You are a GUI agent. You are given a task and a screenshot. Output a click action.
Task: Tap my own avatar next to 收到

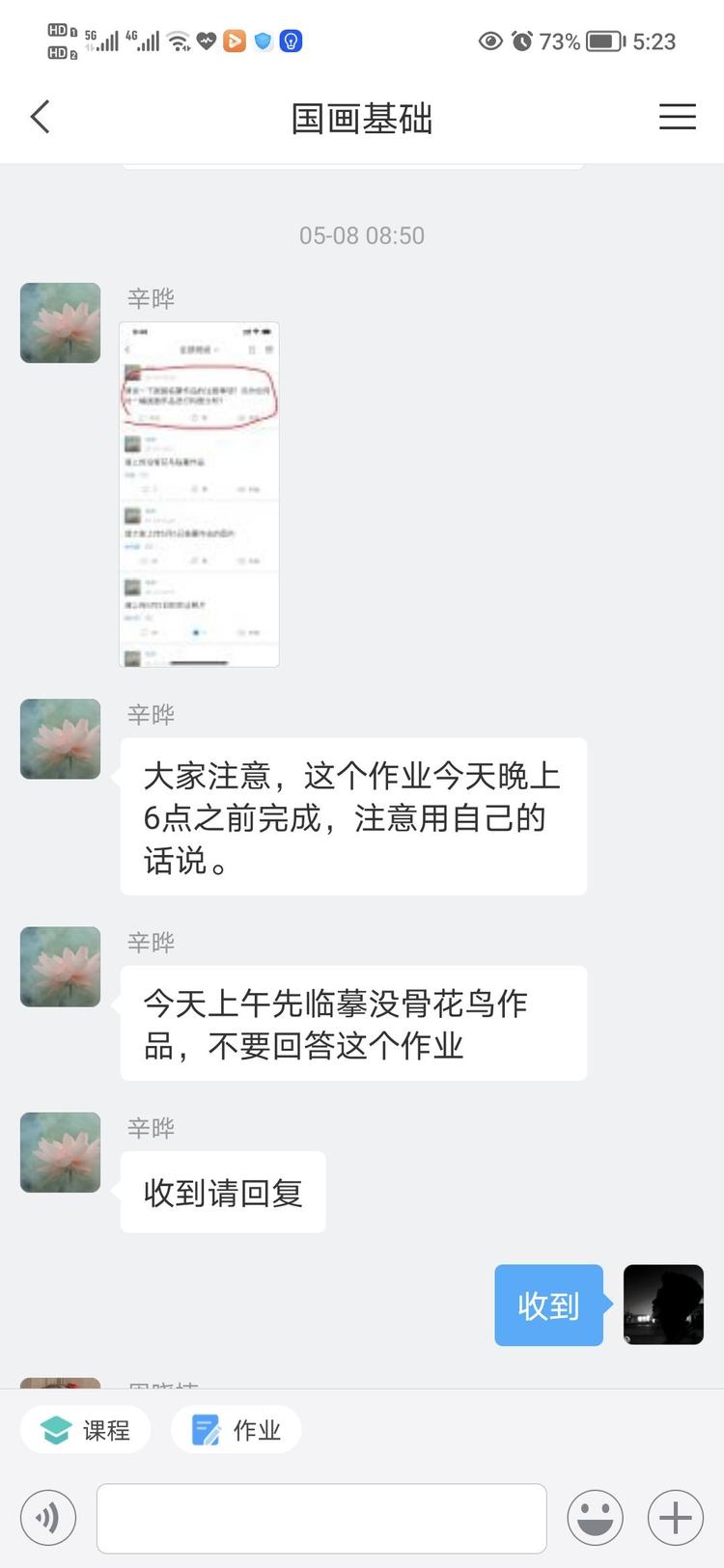pyautogui.click(x=663, y=1305)
